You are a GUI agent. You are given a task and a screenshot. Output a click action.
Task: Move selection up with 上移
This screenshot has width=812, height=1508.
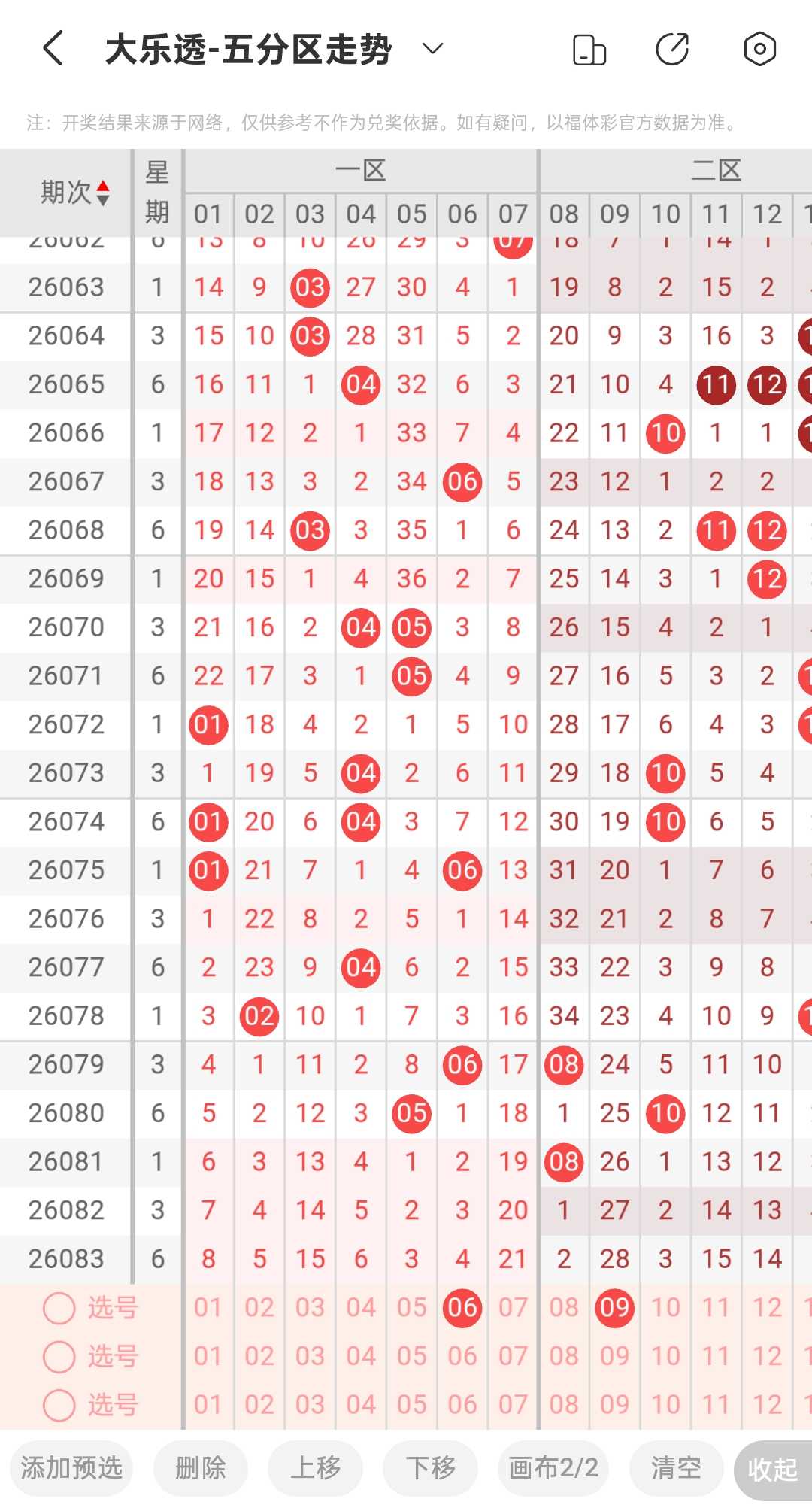coord(316,1467)
